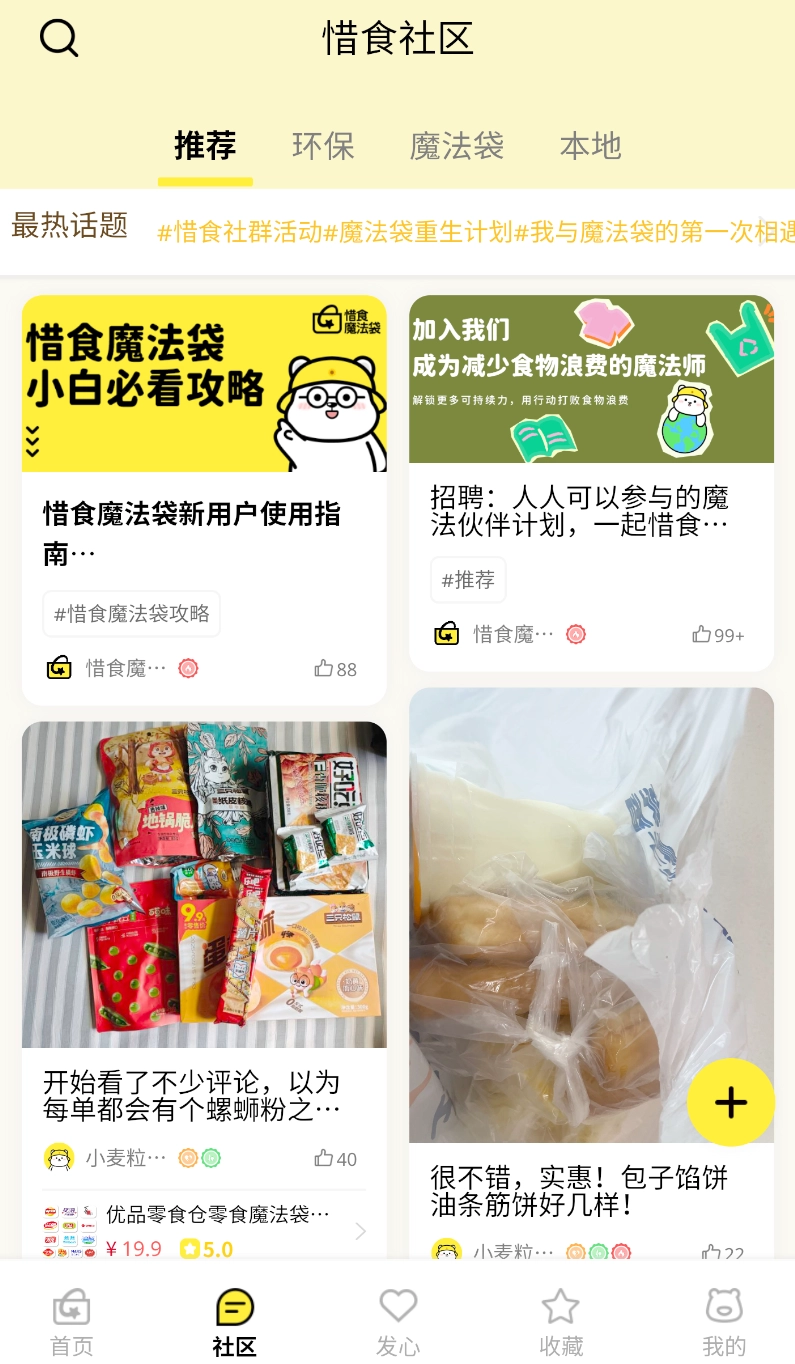This screenshot has width=795, height=1364.
Task: Tap the #推荐 tag on the recruitment post
Action: point(468,579)
